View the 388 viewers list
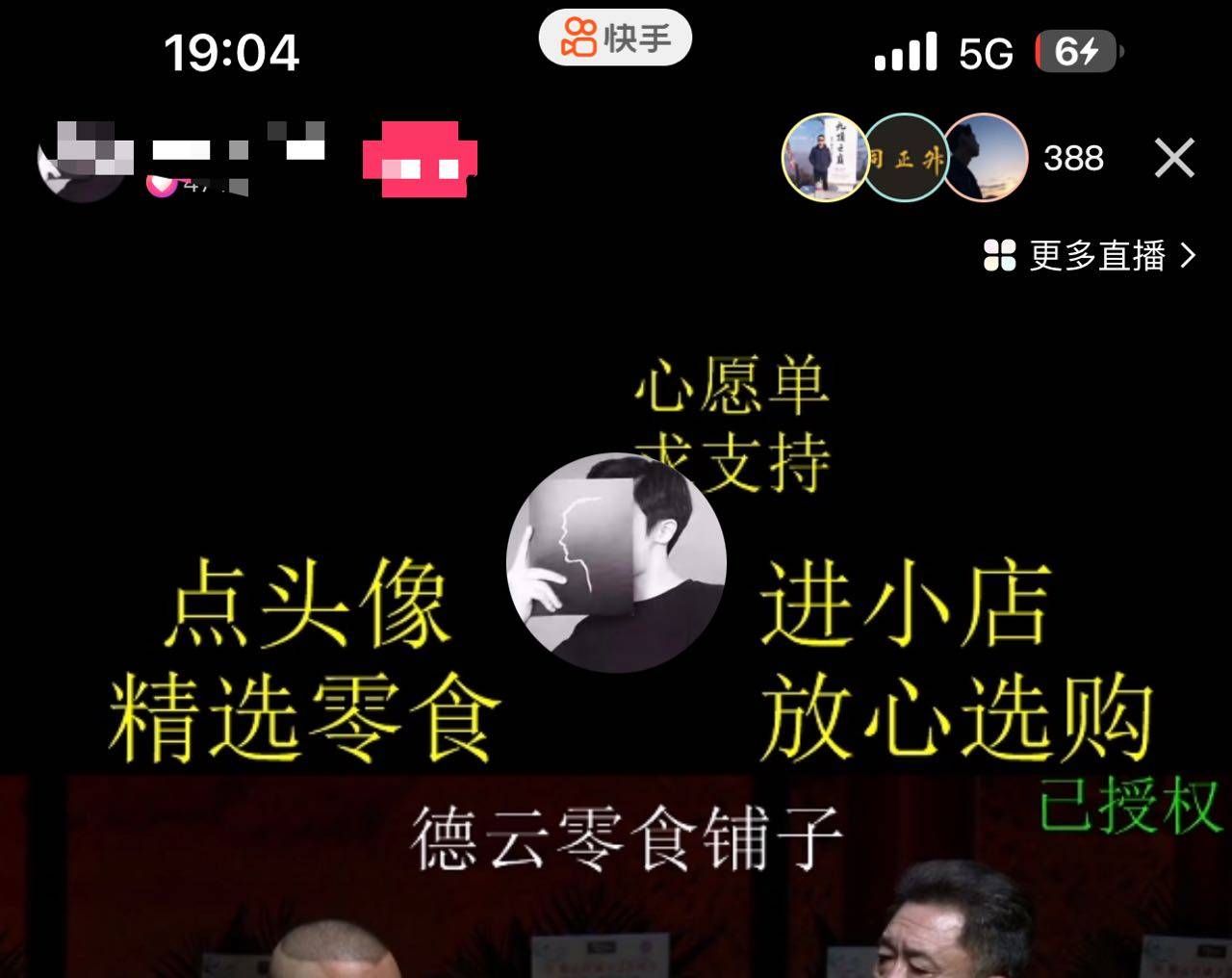This screenshot has width=1232, height=978. coord(1073,159)
